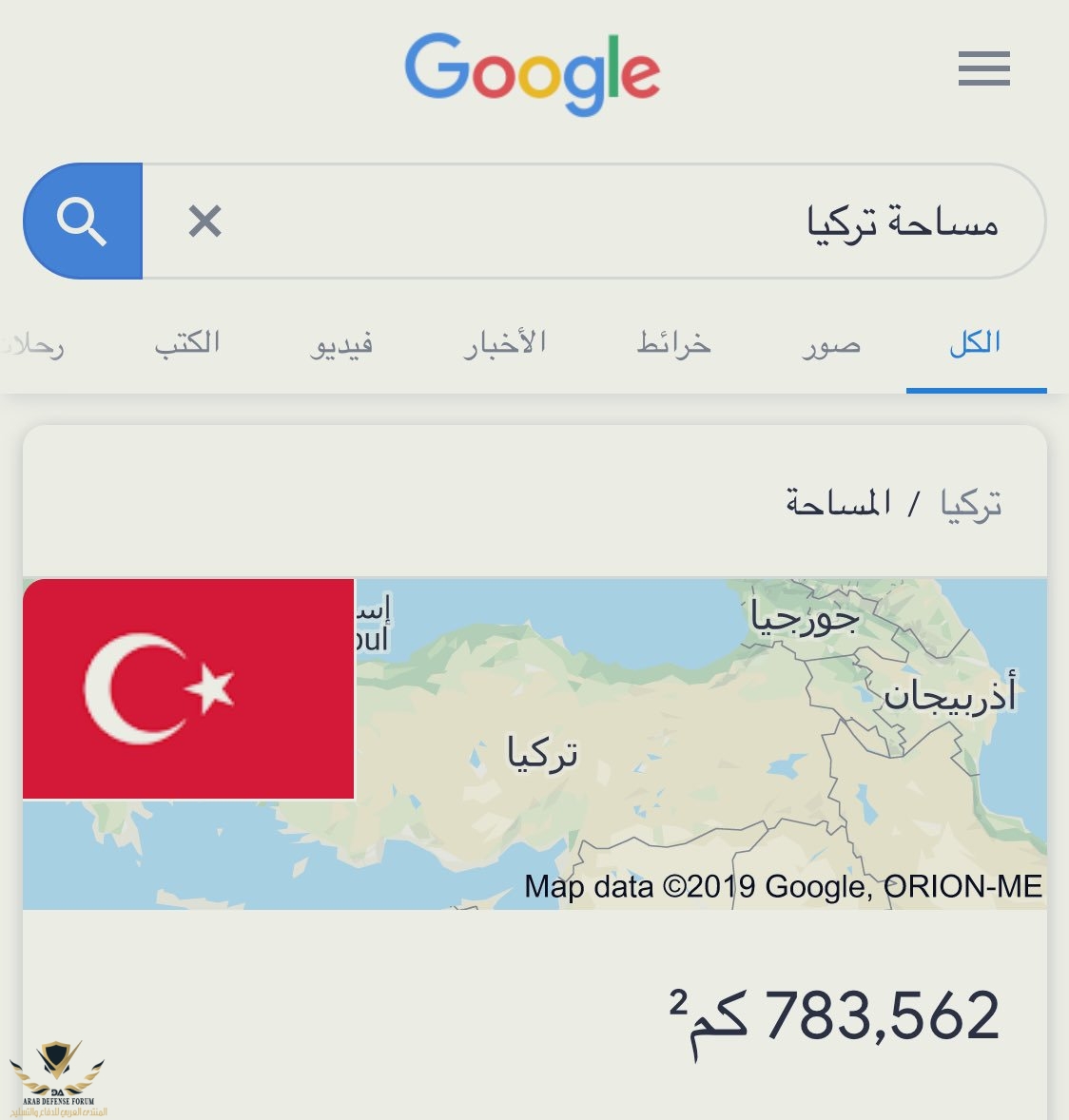
Task: Open the hamburger menu
Action: pyautogui.click(x=983, y=69)
